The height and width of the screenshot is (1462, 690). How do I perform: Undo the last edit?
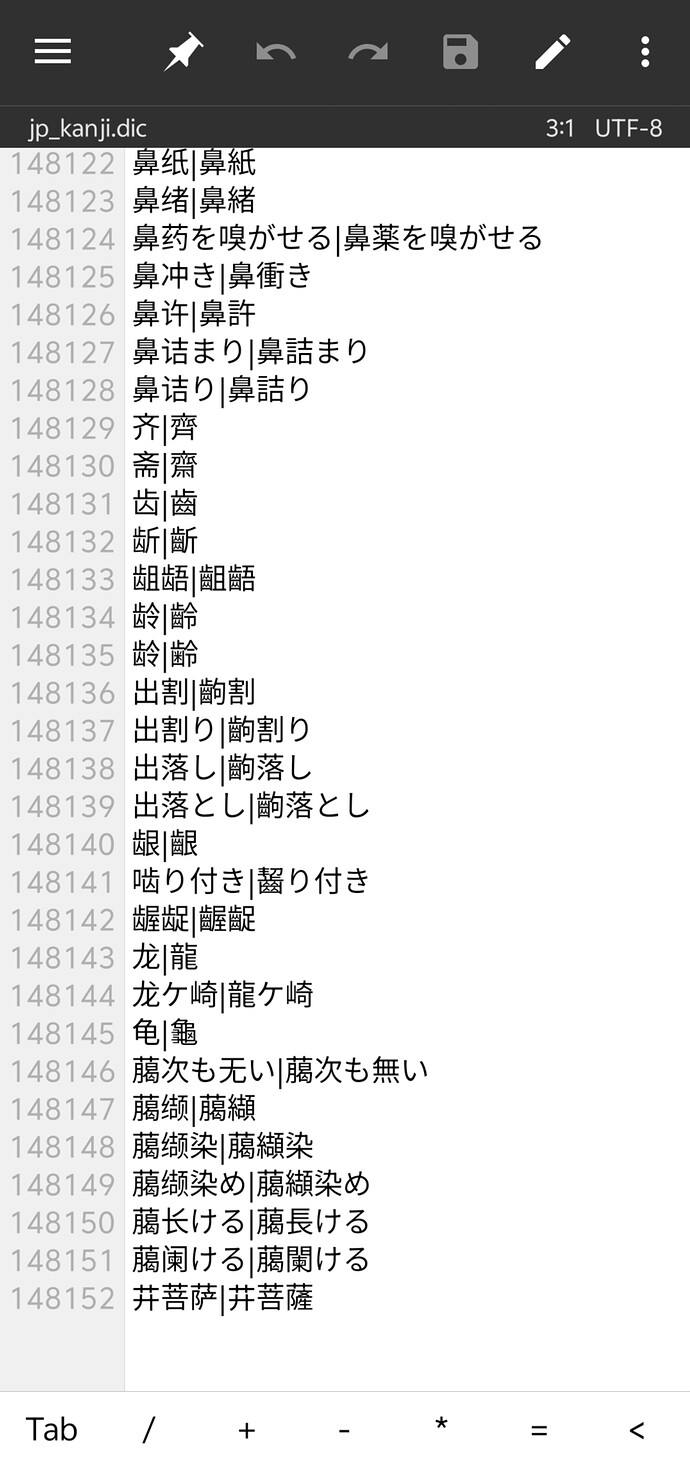[x=275, y=52]
